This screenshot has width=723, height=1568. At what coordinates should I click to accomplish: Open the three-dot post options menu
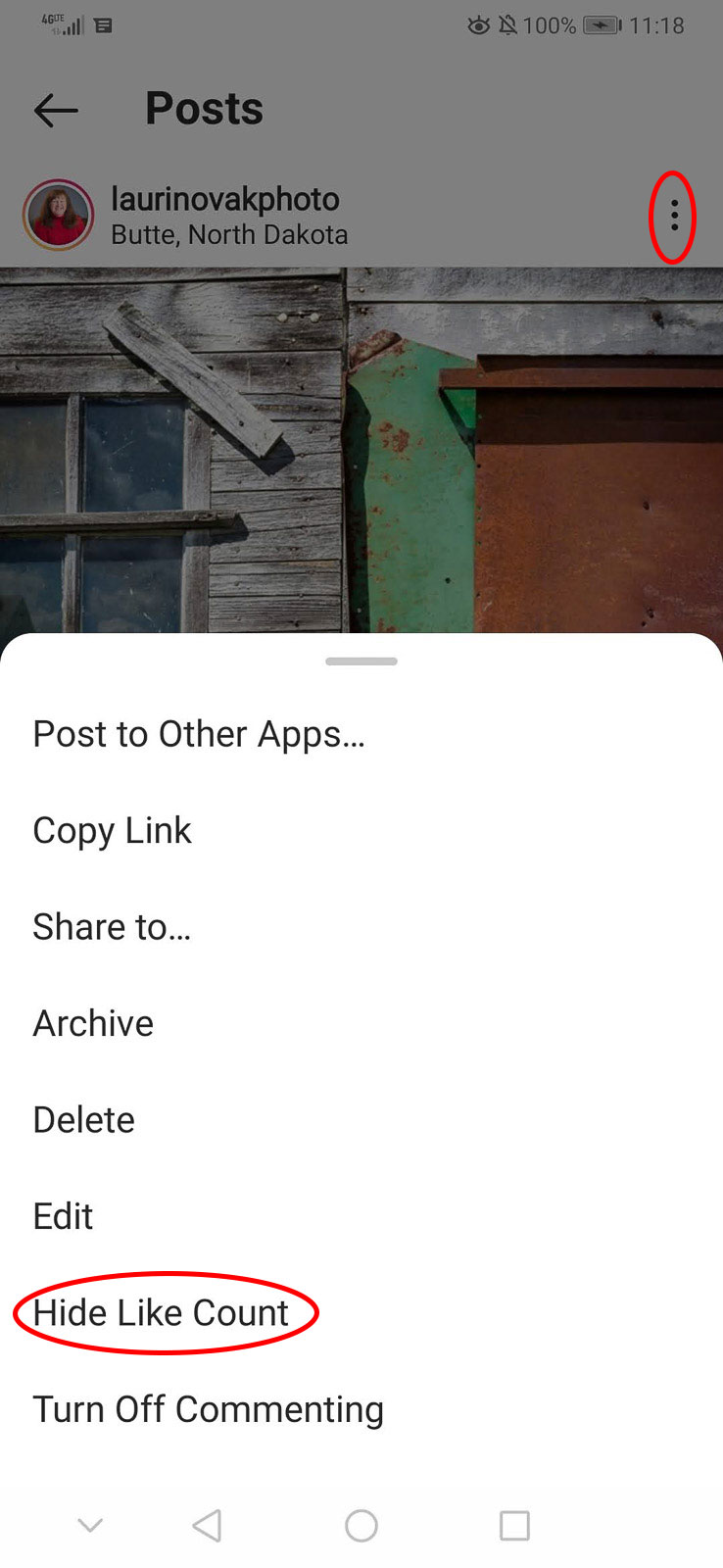point(674,216)
